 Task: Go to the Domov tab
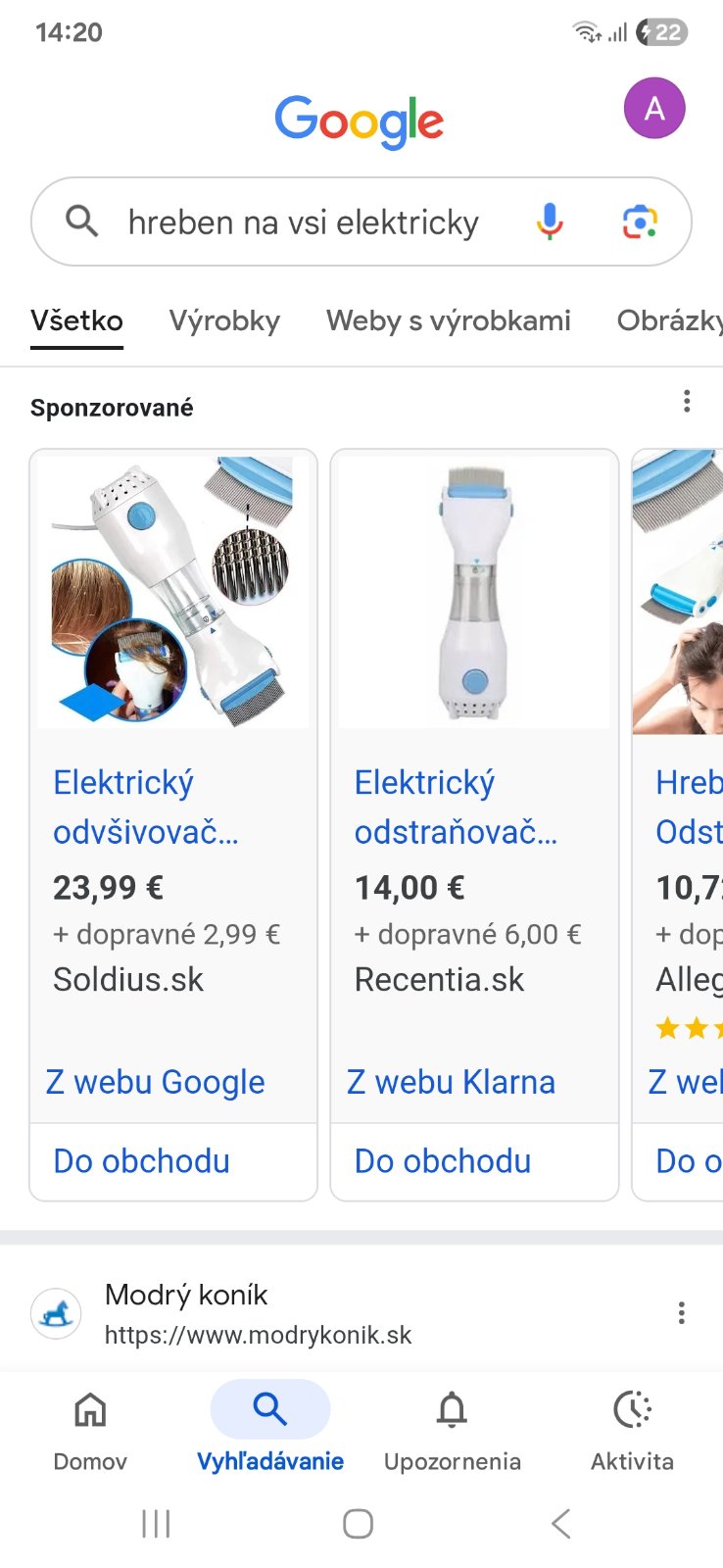pyautogui.click(x=90, y=1429)
